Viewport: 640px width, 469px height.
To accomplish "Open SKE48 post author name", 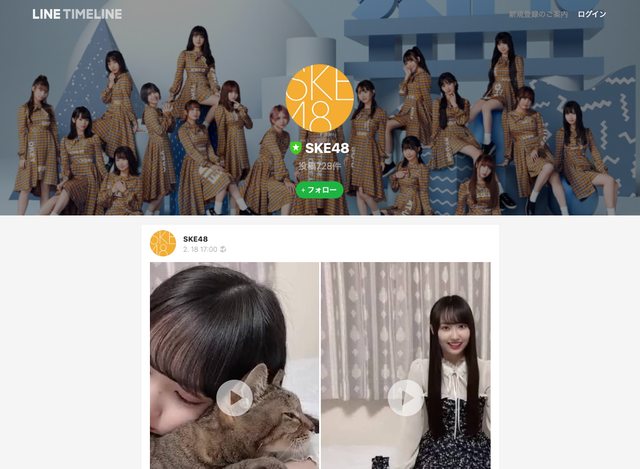I will point(195,239).
